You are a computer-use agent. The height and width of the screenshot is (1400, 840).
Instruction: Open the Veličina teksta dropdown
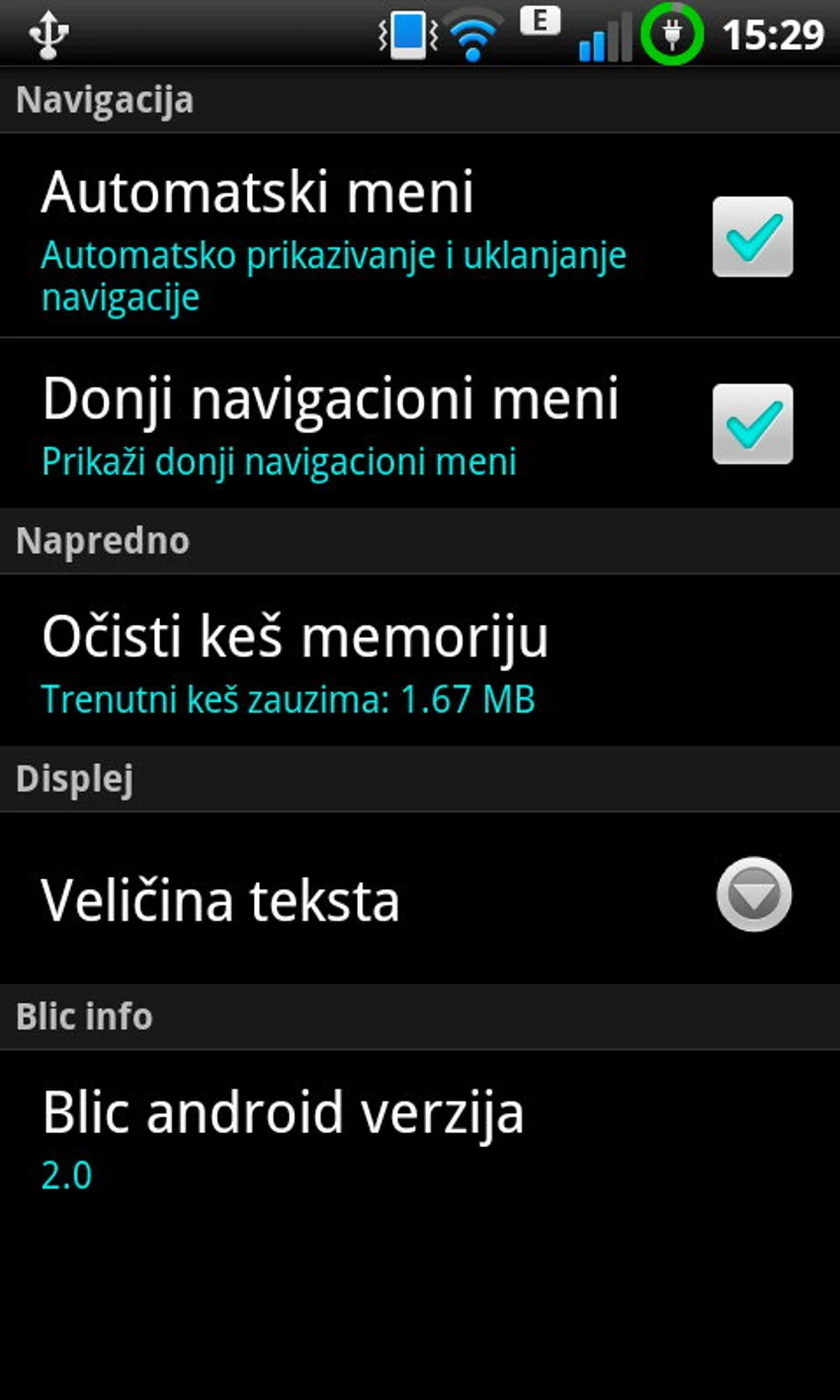coord(753,895)
